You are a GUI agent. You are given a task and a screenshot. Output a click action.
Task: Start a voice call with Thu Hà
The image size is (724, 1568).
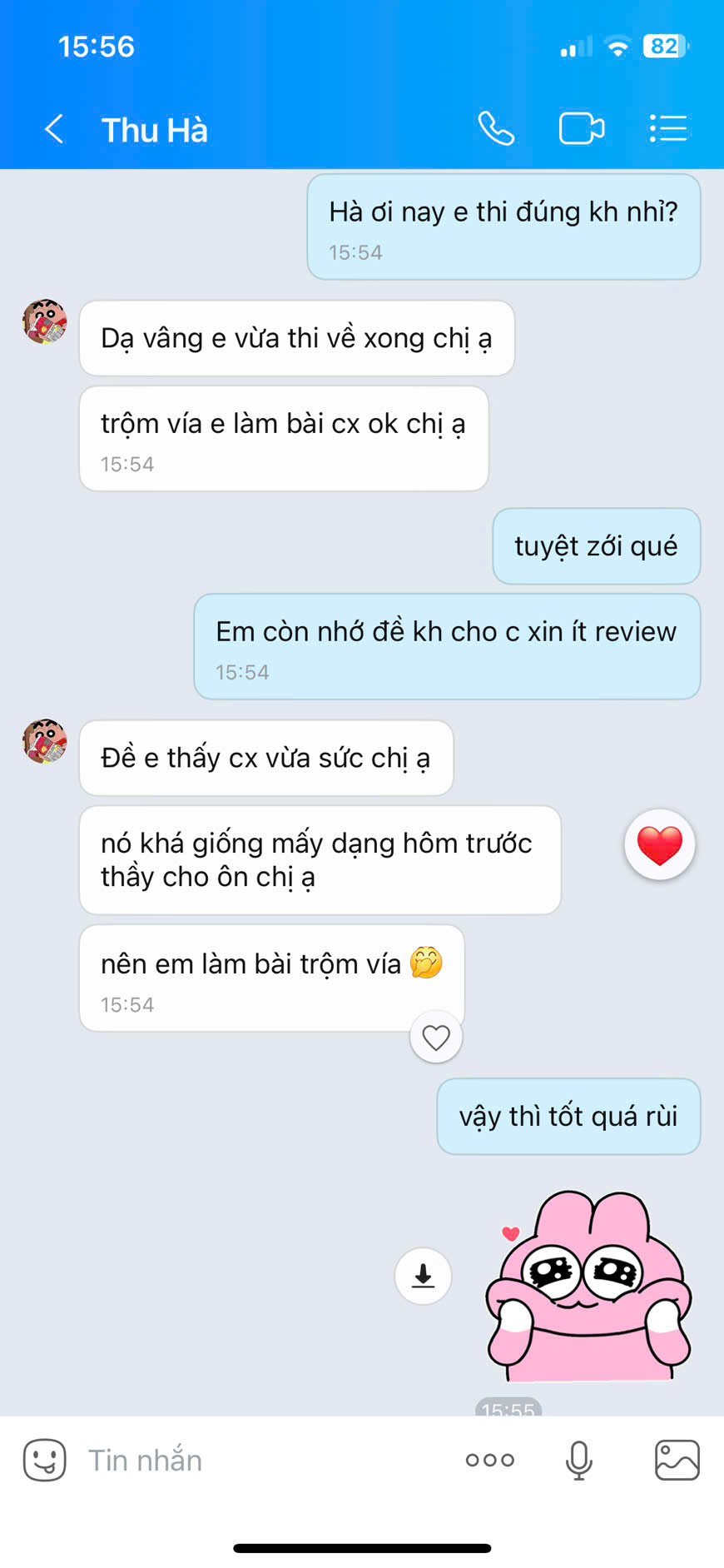tap(496, 129)
